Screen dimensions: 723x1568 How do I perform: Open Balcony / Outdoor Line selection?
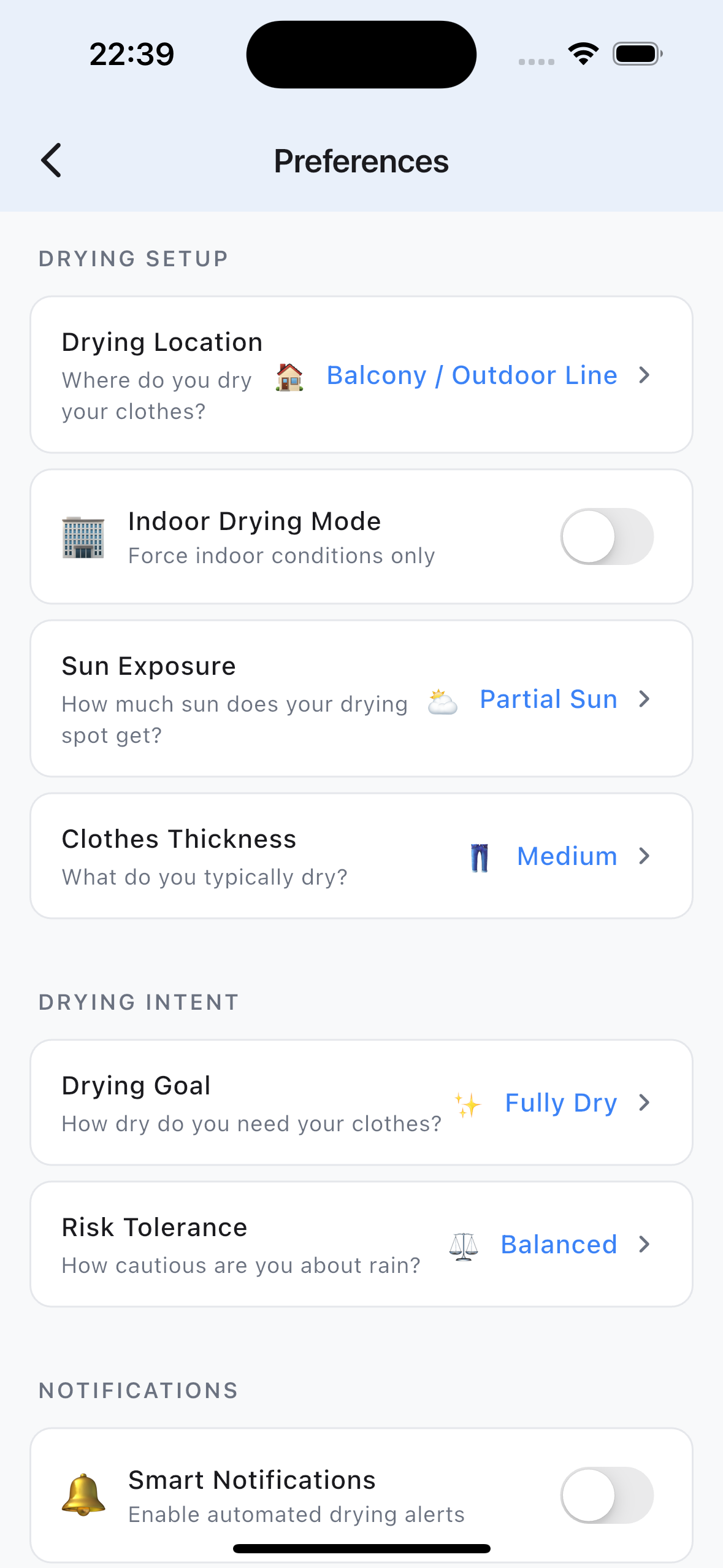(472, 375)
